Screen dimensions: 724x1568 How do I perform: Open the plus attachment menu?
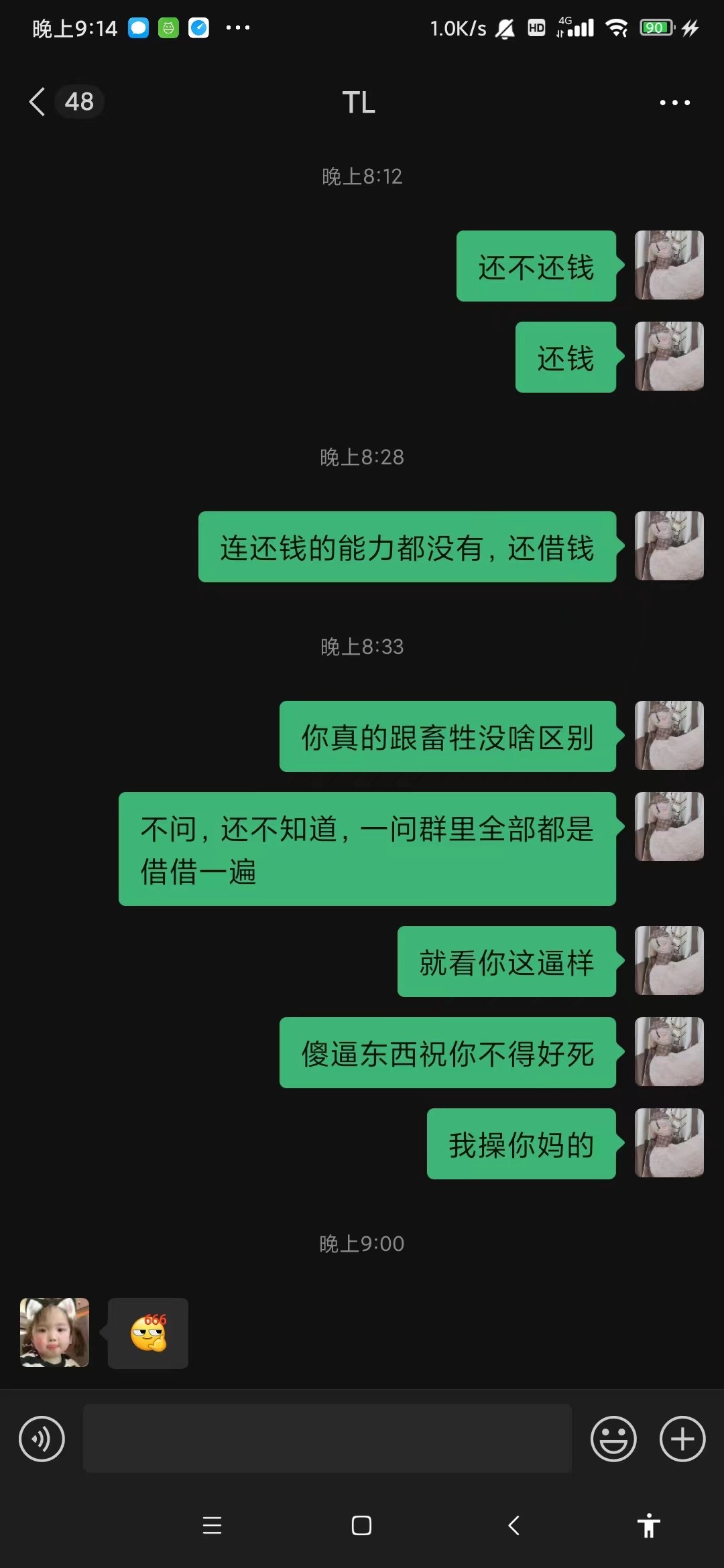tap(682, 1439)
